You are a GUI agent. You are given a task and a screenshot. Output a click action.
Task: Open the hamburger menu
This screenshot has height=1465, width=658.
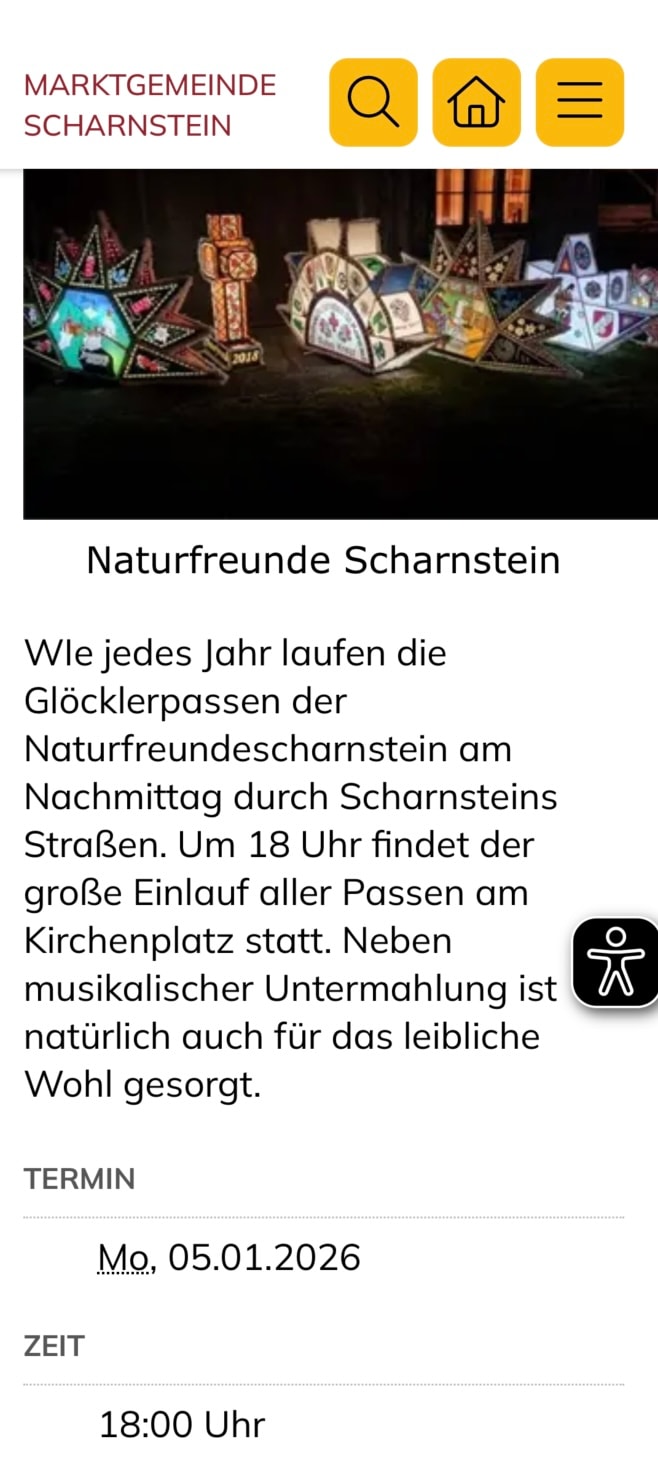click(579, 102)
